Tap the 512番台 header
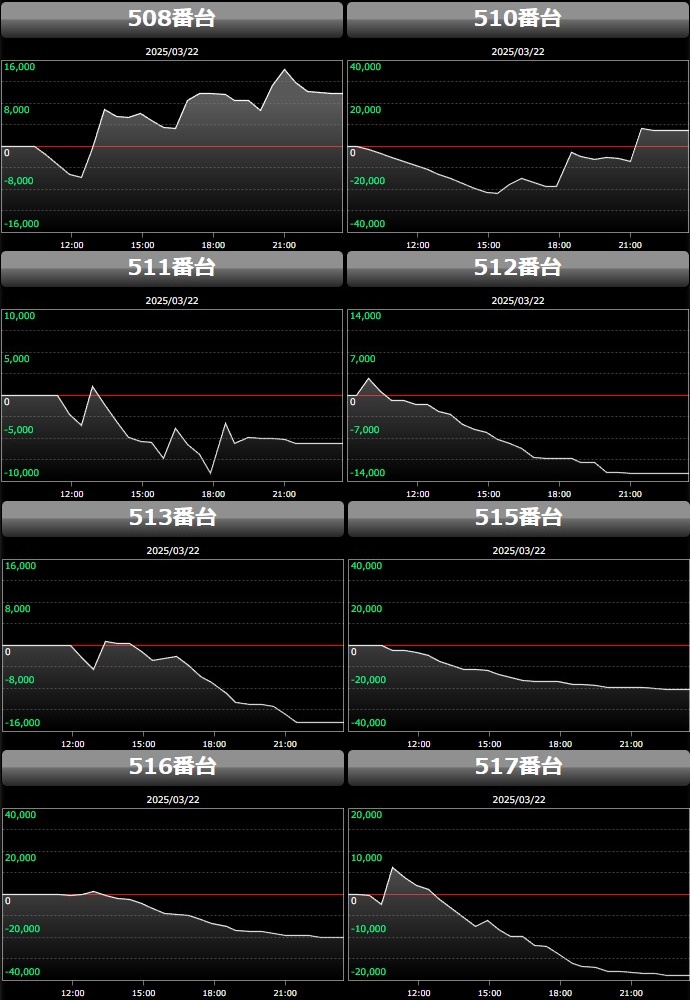Image resolution: width=690 pixels, height=1000 pixels. (x=518, y=268)
